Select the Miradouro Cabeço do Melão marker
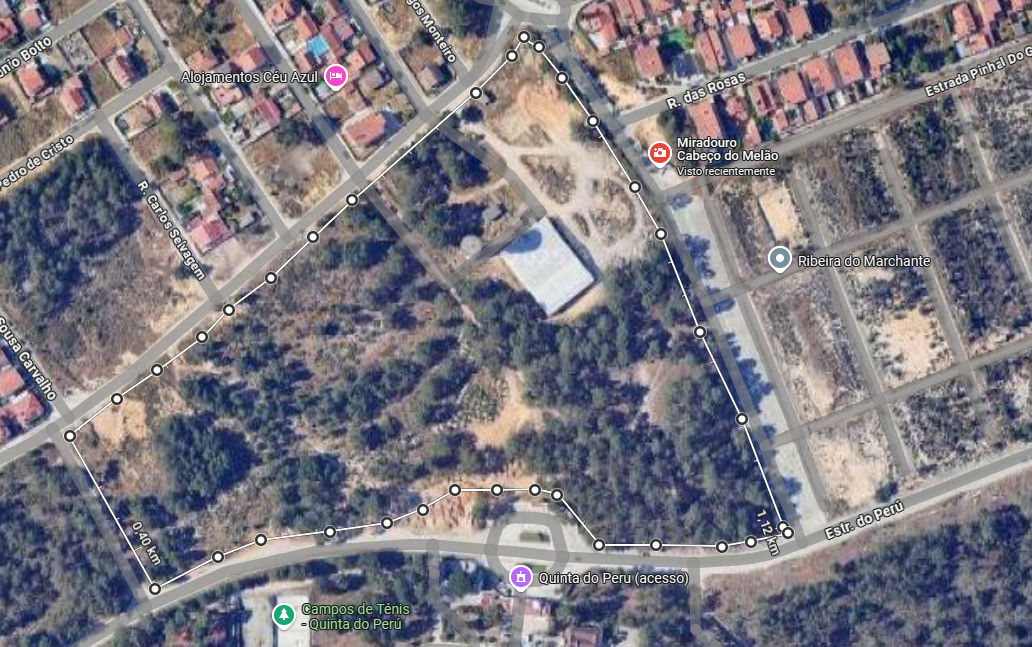The height and width of the screenshot is (647, 1032). pyautogui.click(x=660, y=153)
